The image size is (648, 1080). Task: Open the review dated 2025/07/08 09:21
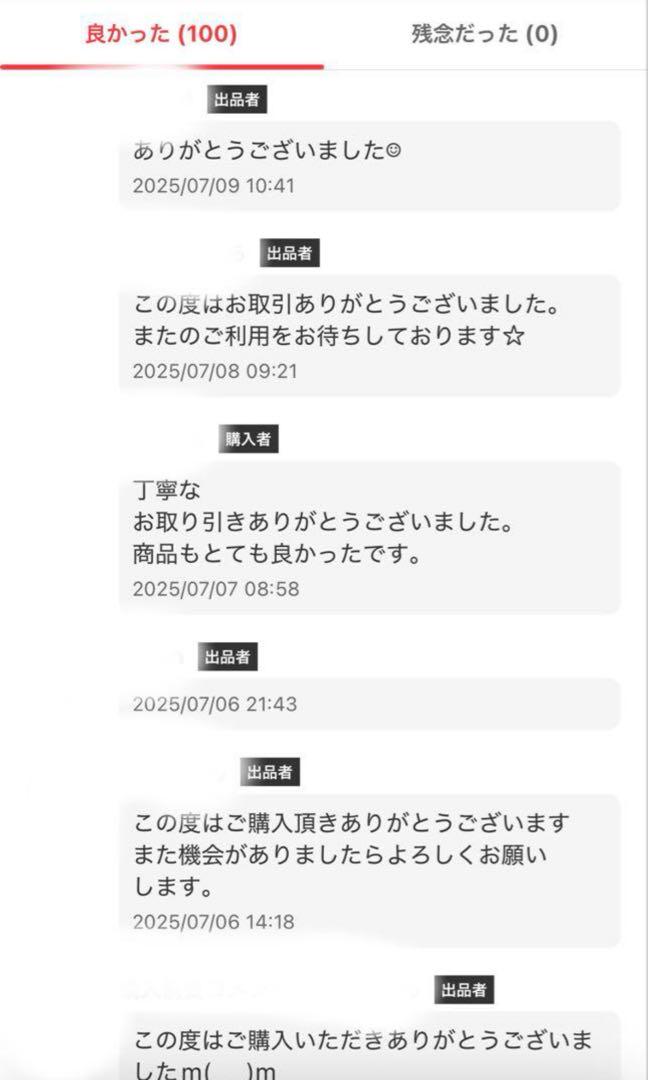click(370, 335)
